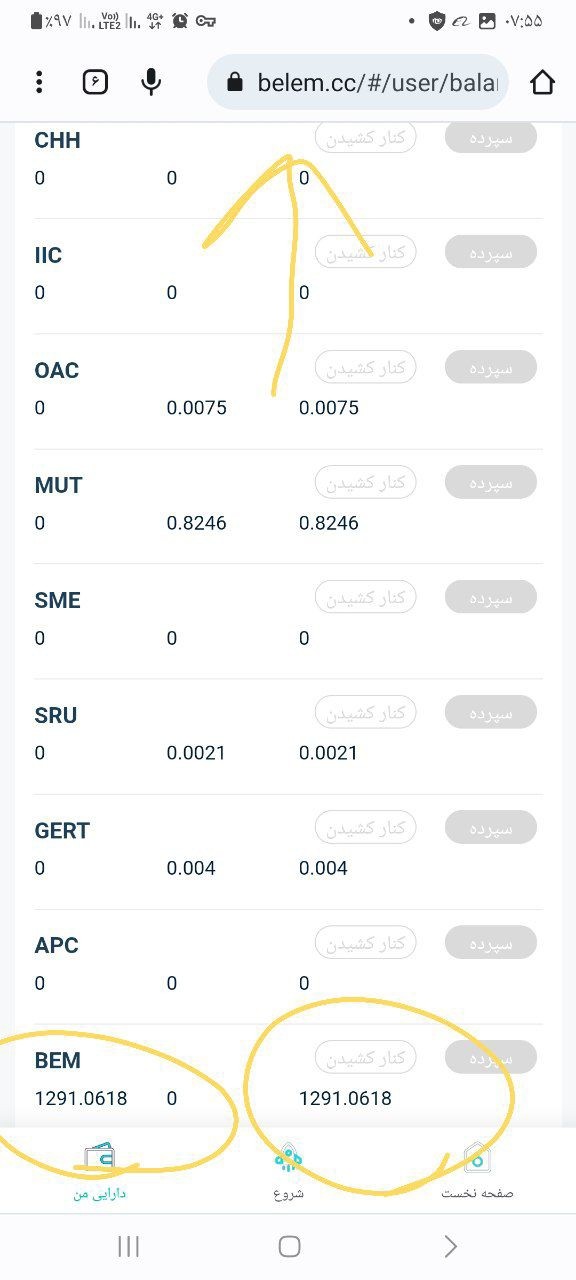The height and width of the screenshot is (1280, 576).
Task: Open the browser overflow menu
Action: (39, 82)
